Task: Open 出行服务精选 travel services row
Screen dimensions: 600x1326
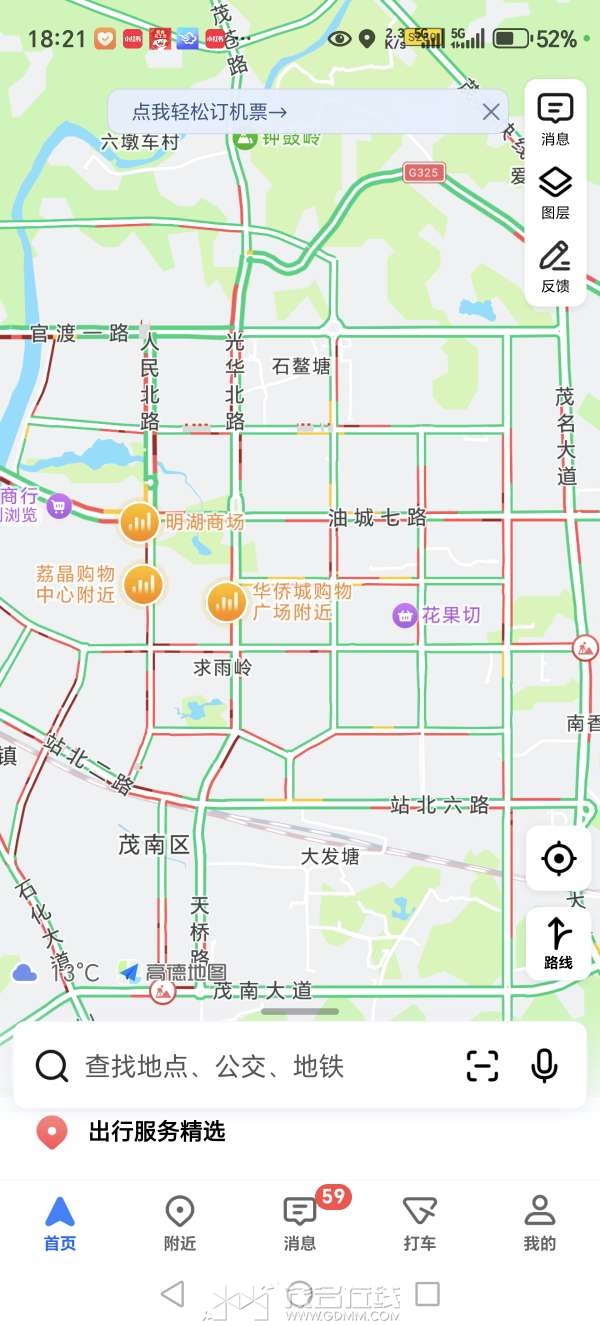Action: (x=157, y=1132)
